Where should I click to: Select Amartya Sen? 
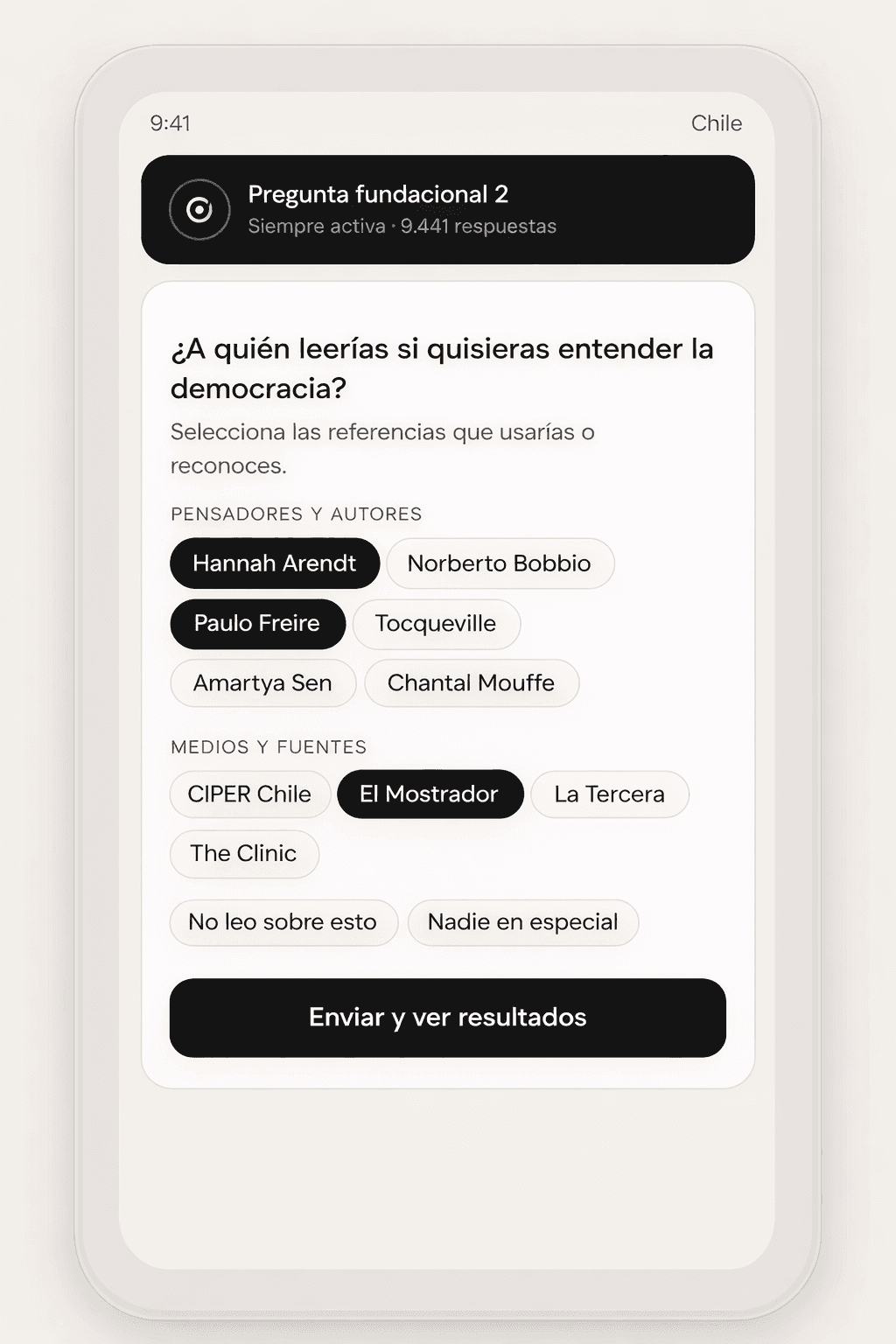[x=262, y=683]
